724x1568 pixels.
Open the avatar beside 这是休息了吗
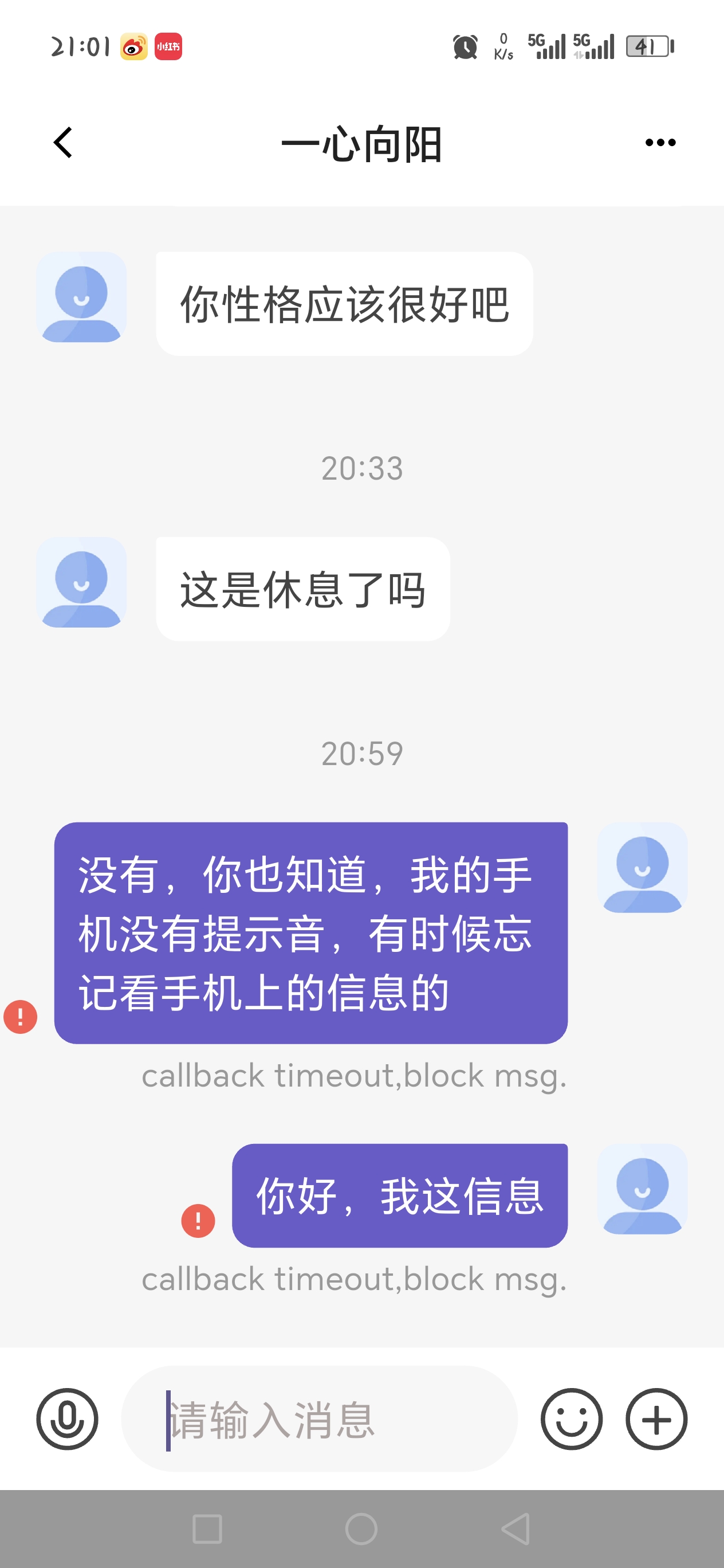81,582
